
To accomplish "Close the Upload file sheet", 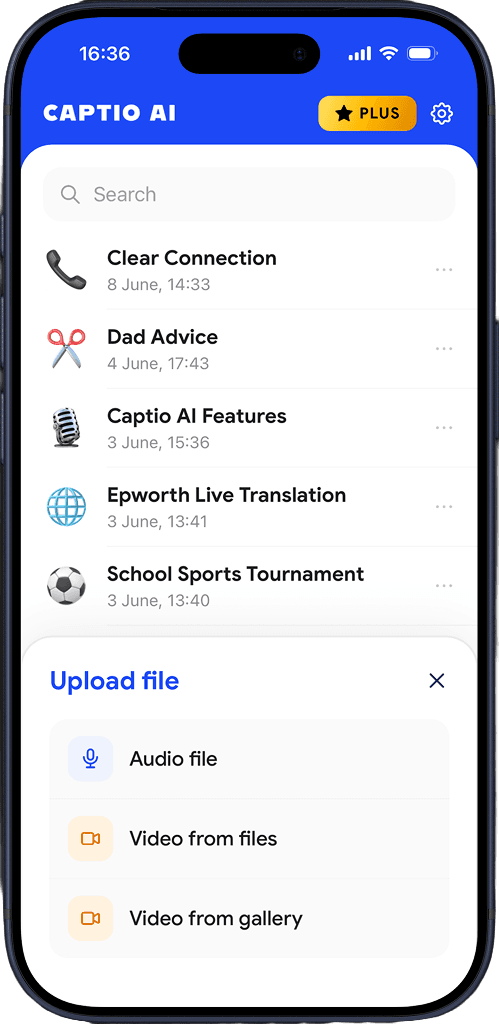I will tap(436, 681).
